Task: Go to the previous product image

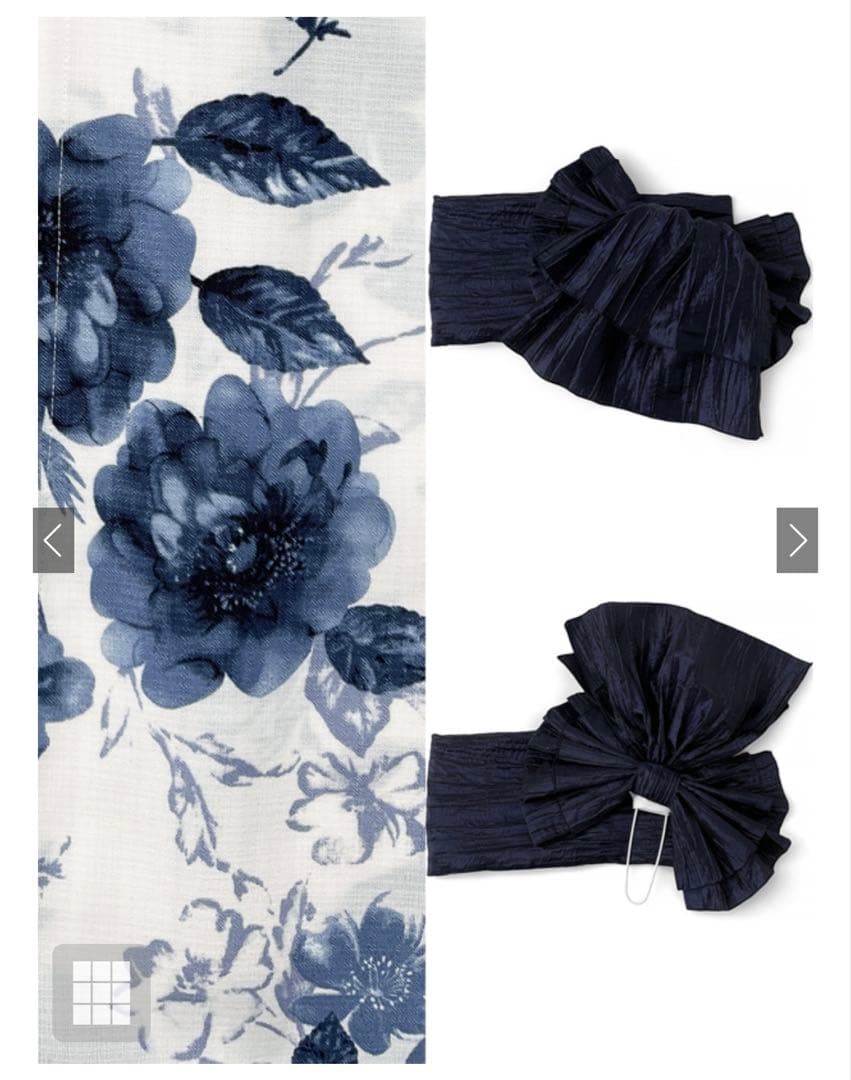Action: [x=53, y=540]
